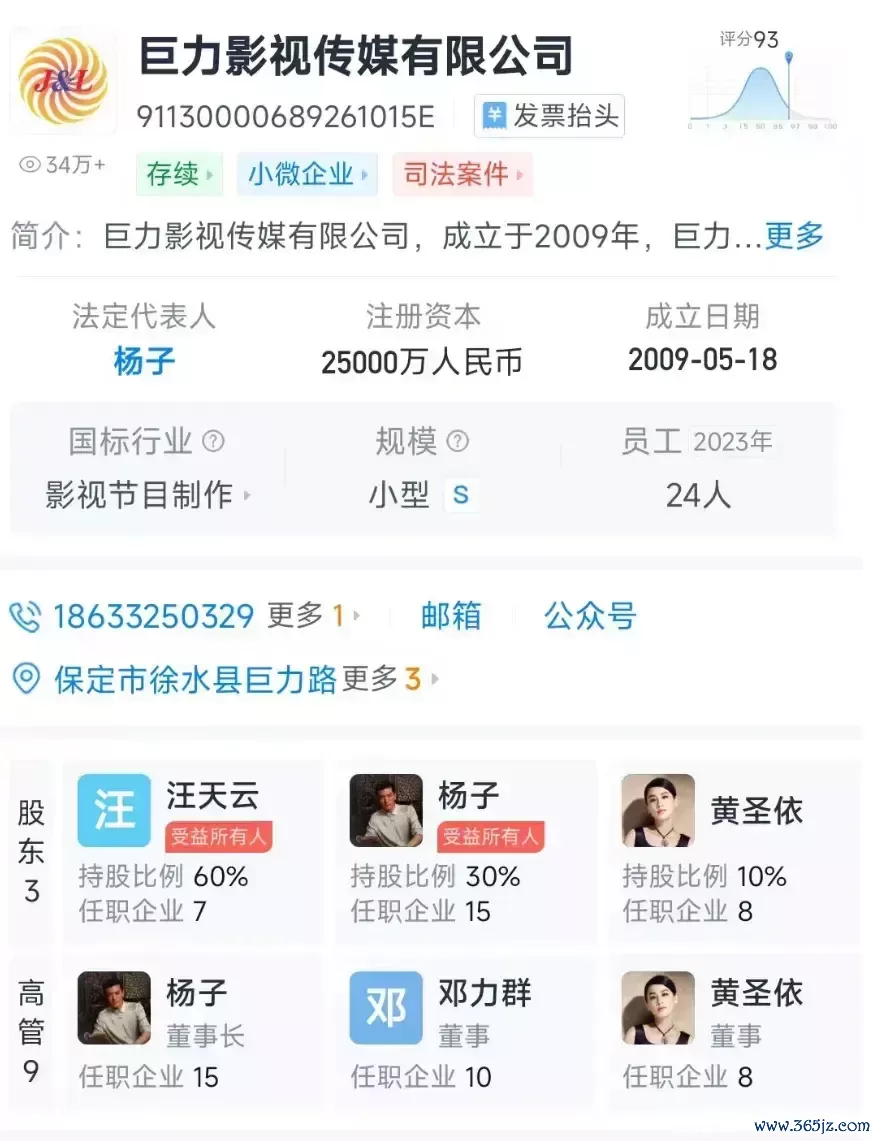
Task: Open legal representative 杨子 link
Action: pyautogui.click(x=144, y=361)
